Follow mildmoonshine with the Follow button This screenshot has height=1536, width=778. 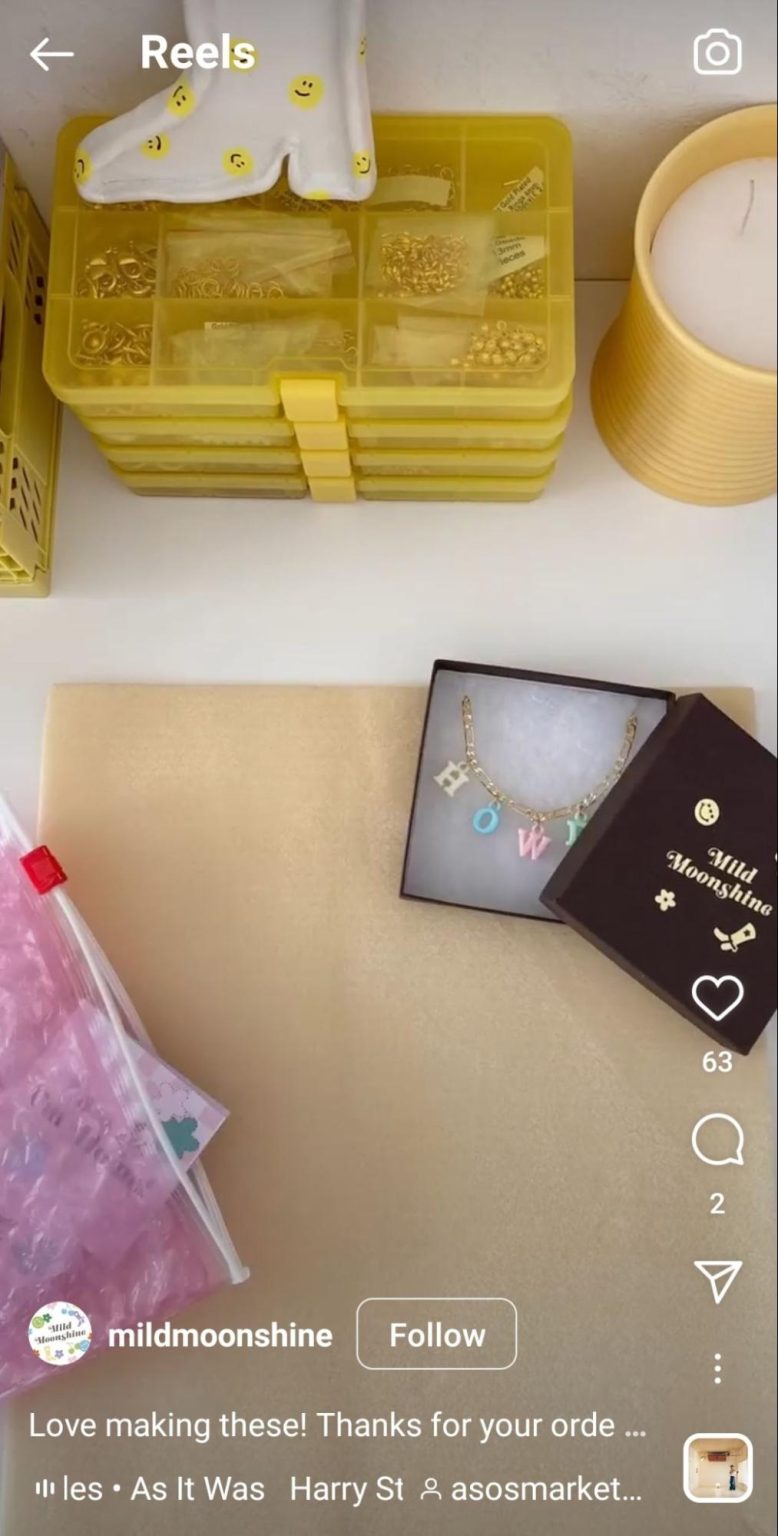pos(437,1333)
